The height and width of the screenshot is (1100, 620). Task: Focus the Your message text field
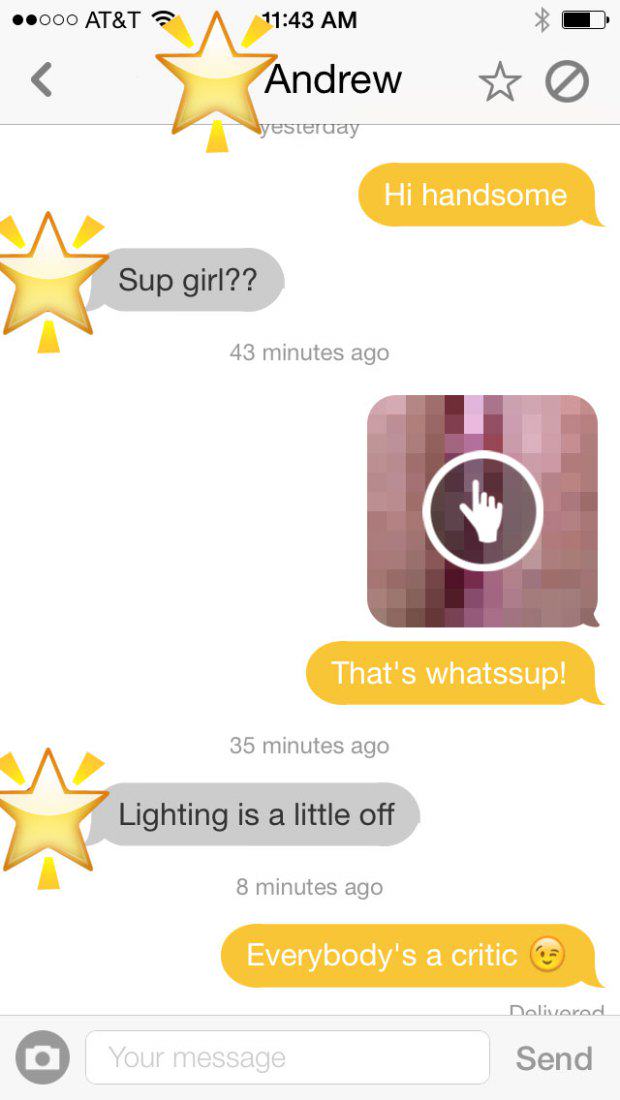coord(287,1058)
